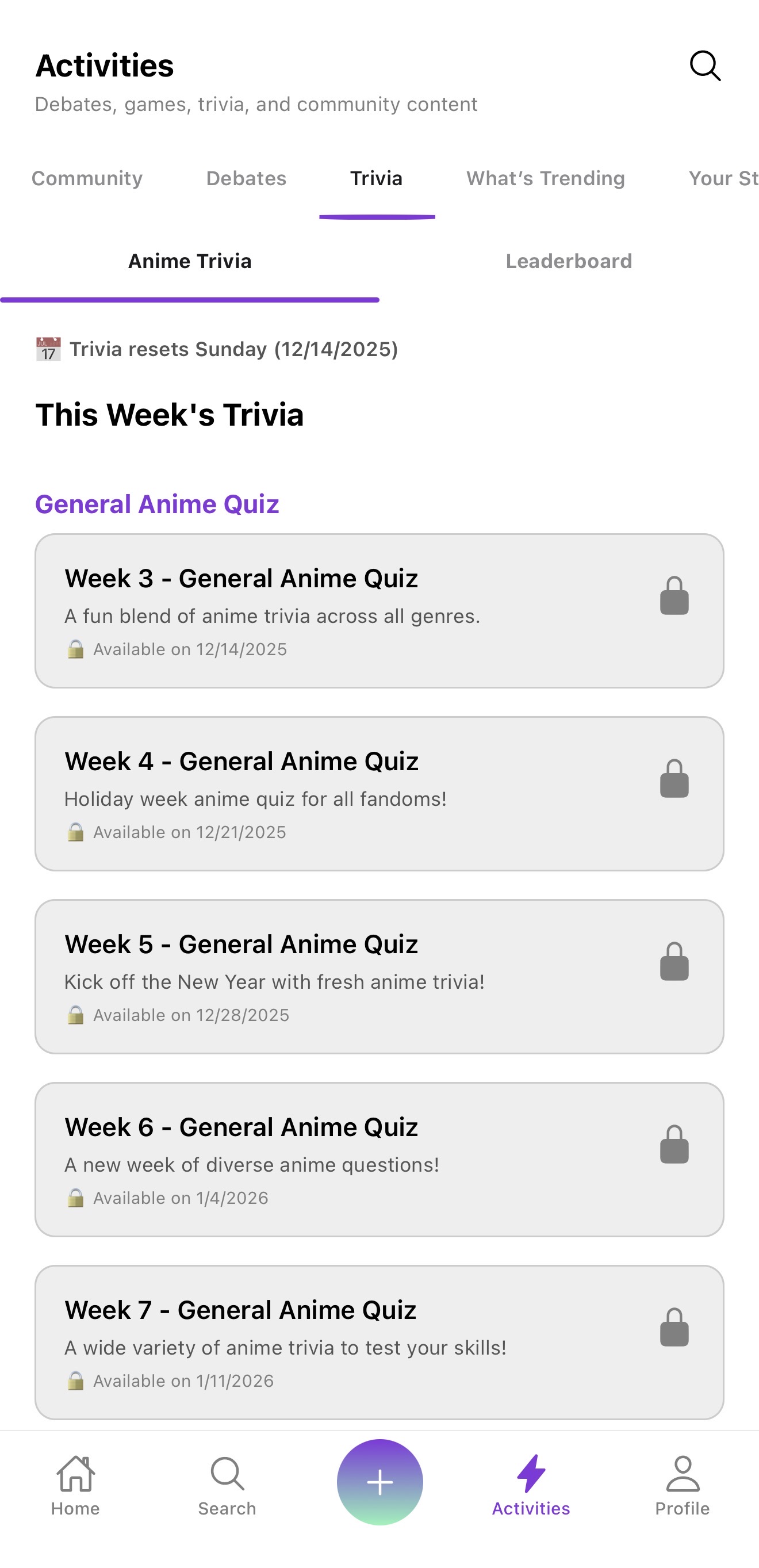Switch to What's Trending

click(x=545, y=178)
